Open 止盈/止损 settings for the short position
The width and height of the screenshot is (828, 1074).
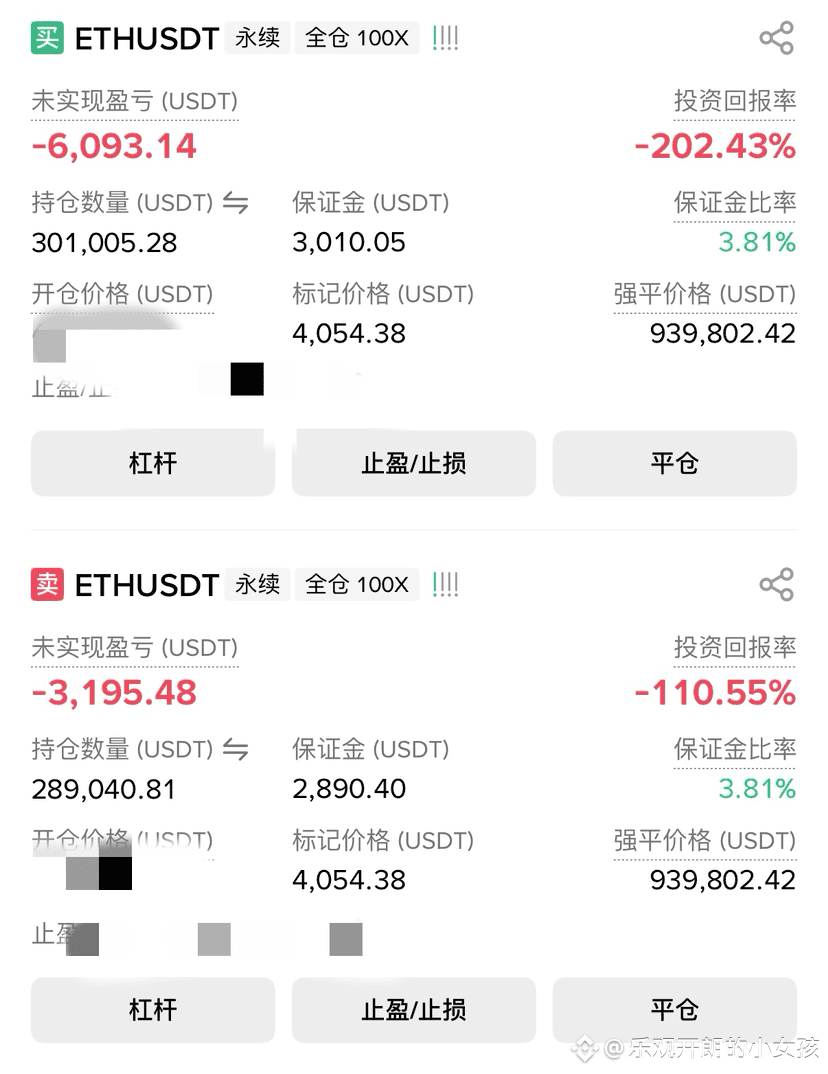click(413, 1010)
